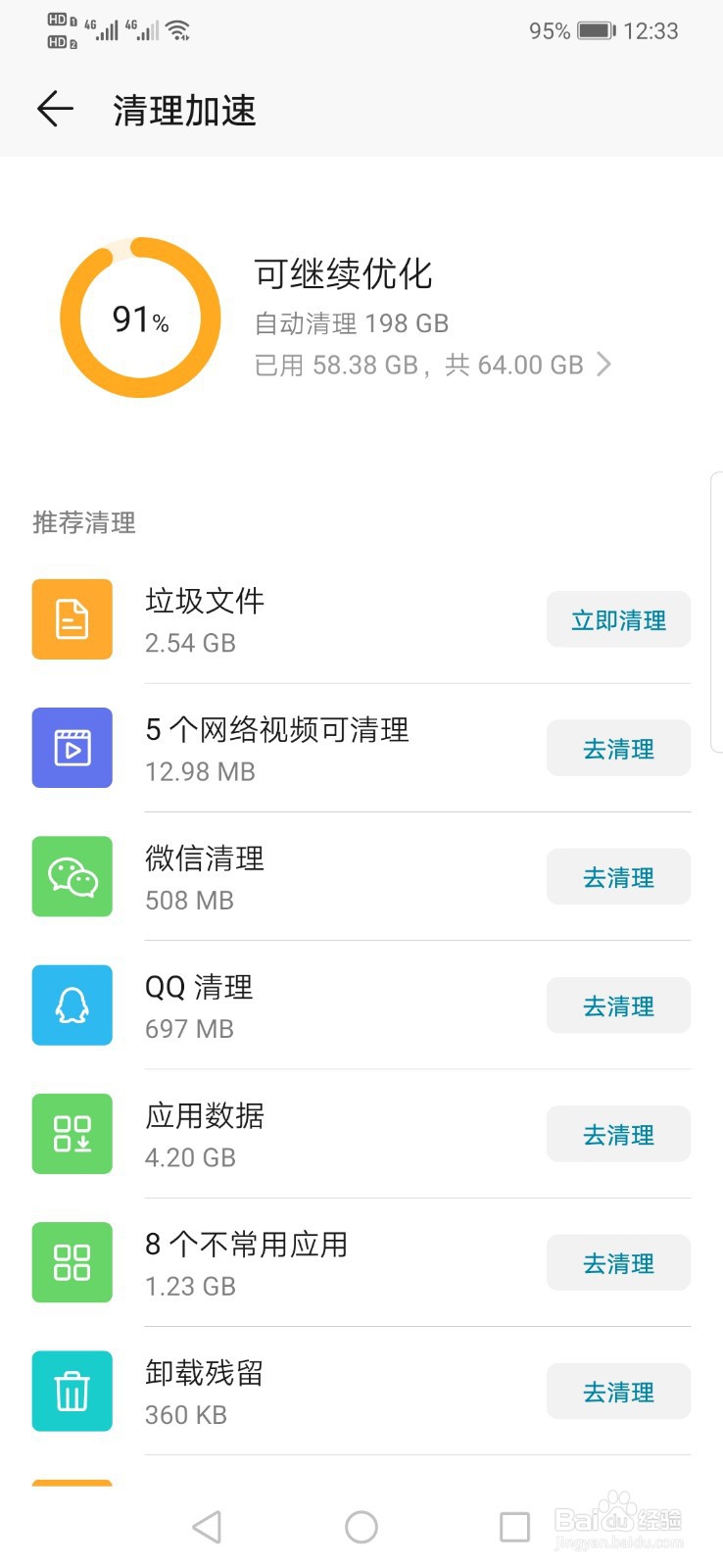Image resolution: width=723 pixels, height=1568 pixels.
Task: Select the trash can icon for 卸载残留
Action: pos(72,1391)
